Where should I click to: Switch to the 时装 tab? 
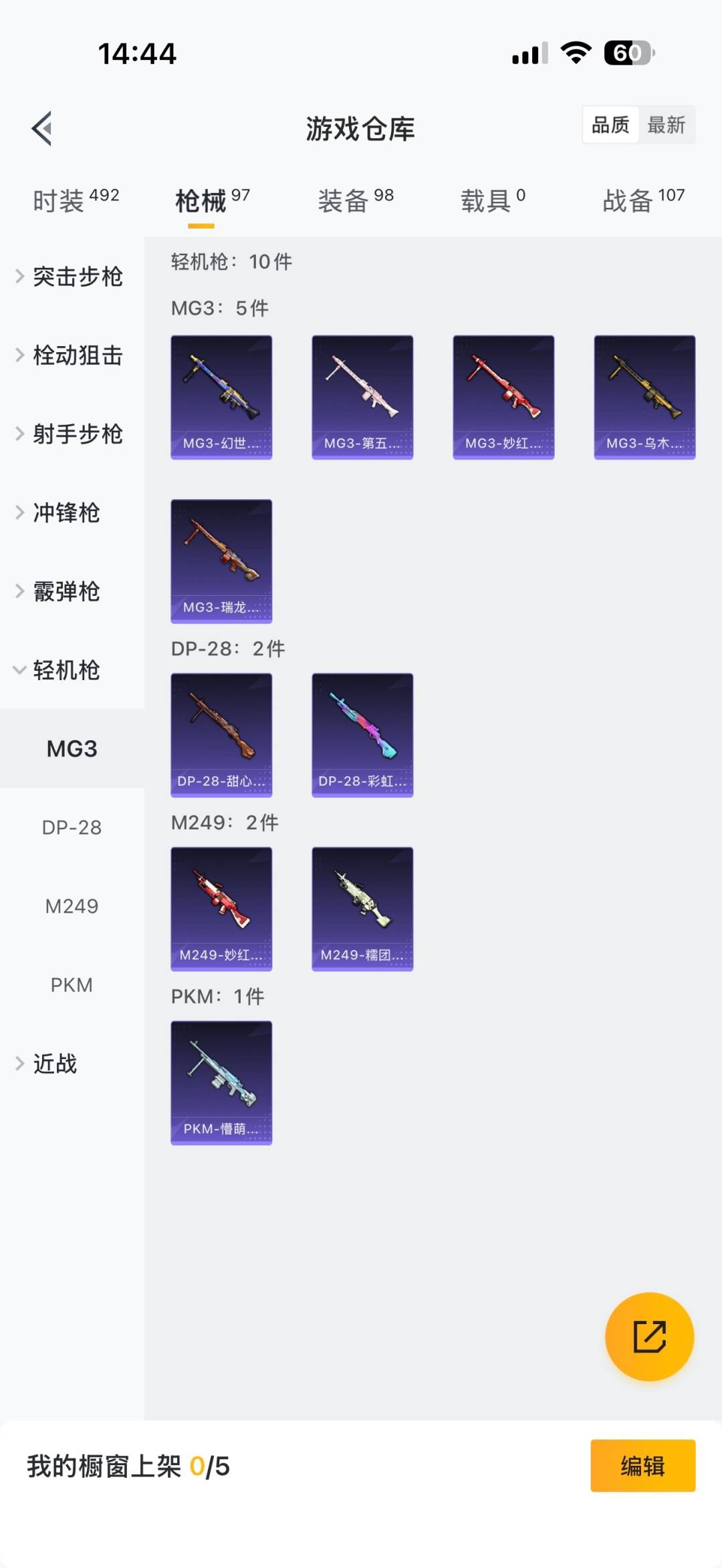tap(76, 200)
